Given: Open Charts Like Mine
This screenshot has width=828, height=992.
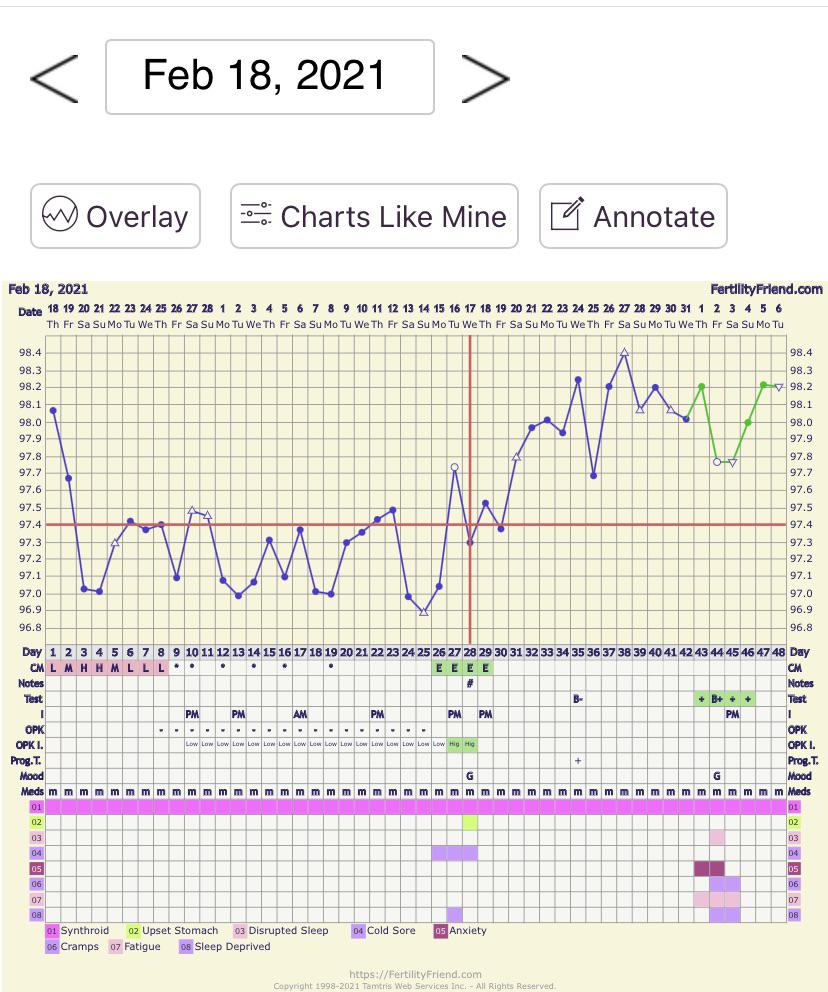Looking at the screenshot, I should click(x=374, y=216).
